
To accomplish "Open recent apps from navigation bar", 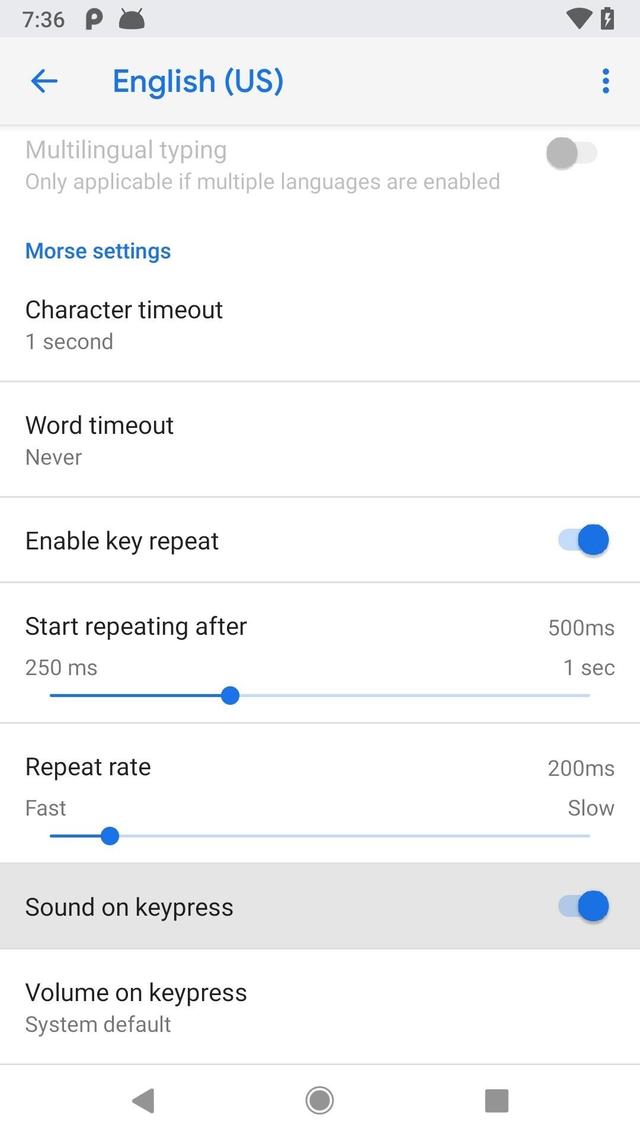I will tap(496, 1100).
